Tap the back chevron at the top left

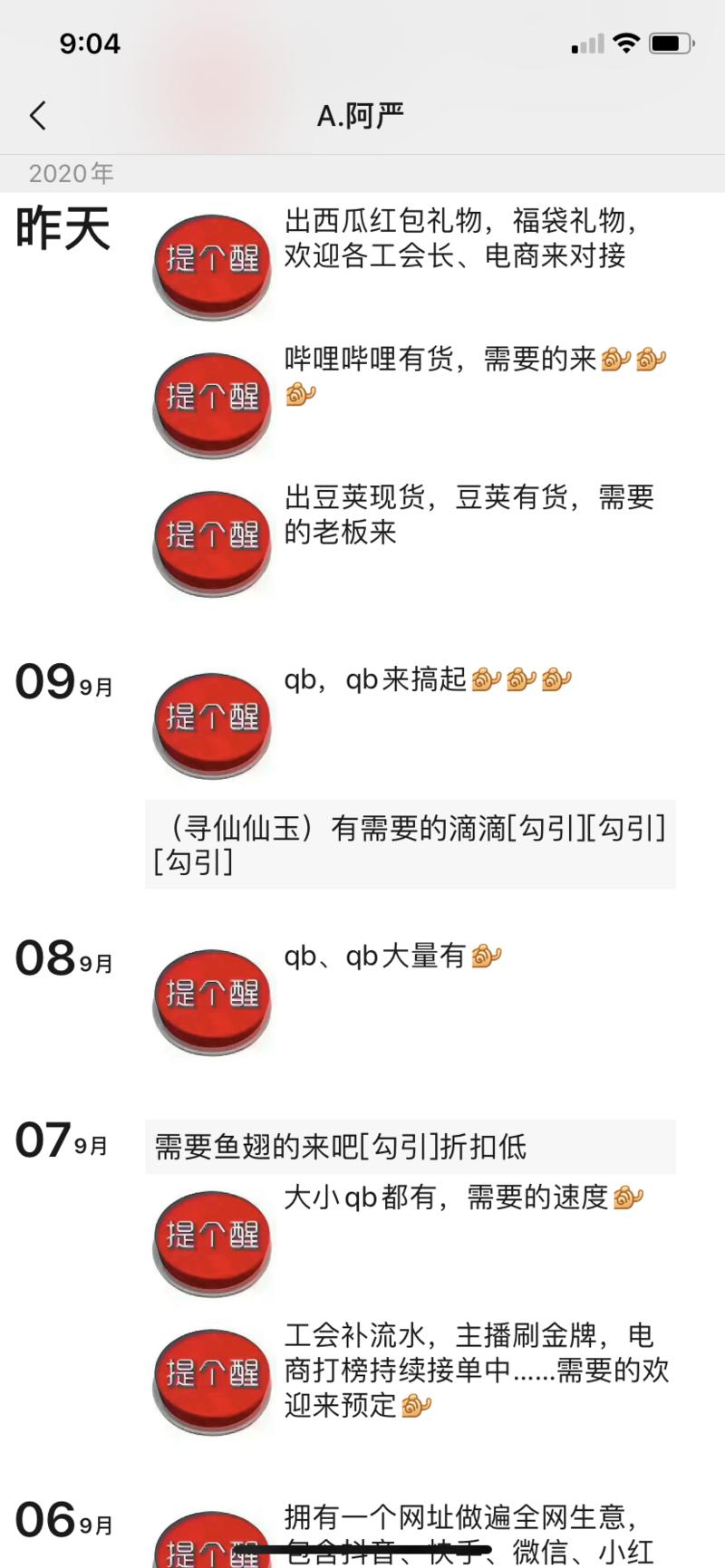(x=38, y=116)
